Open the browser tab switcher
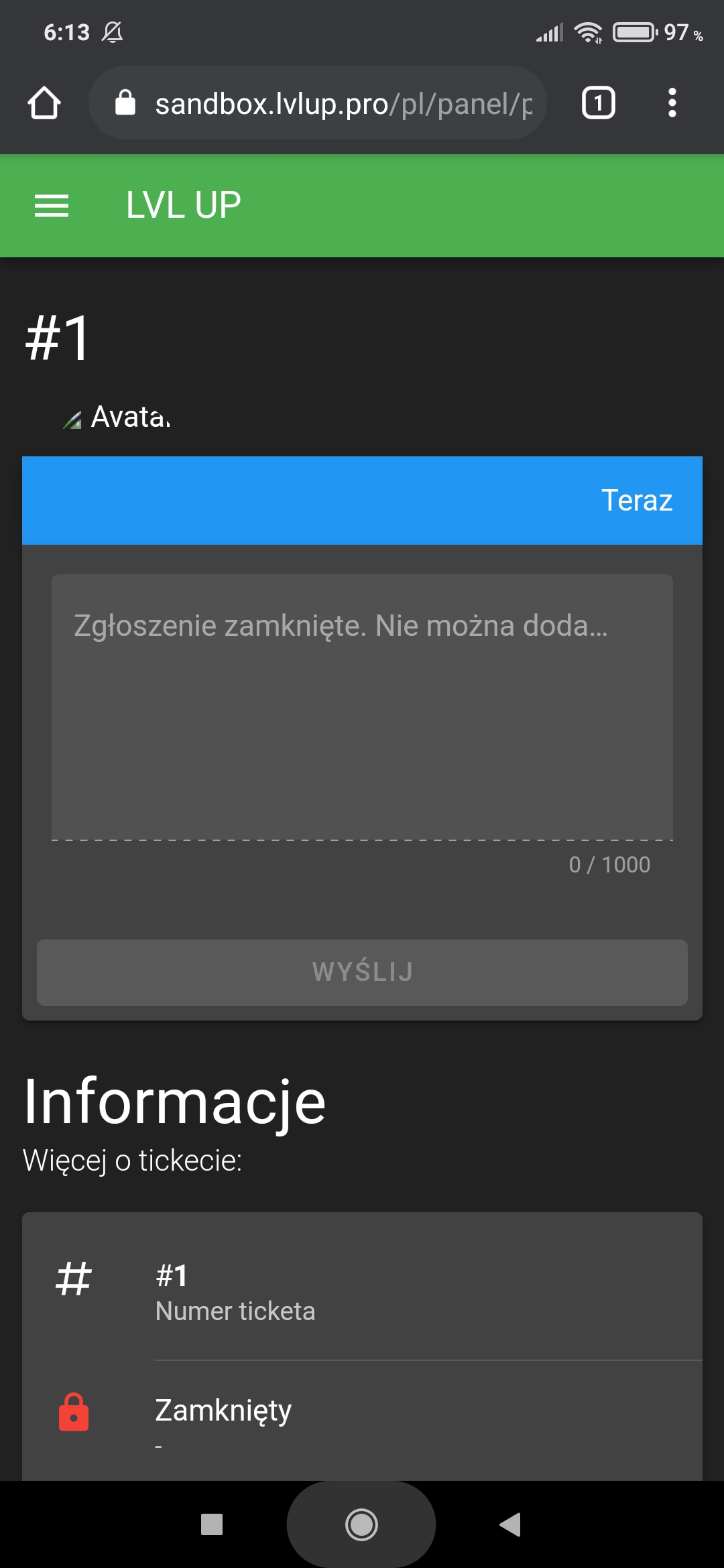This screenshot has height=1568, width=724. pyautogui.click(x=598, y=103)
